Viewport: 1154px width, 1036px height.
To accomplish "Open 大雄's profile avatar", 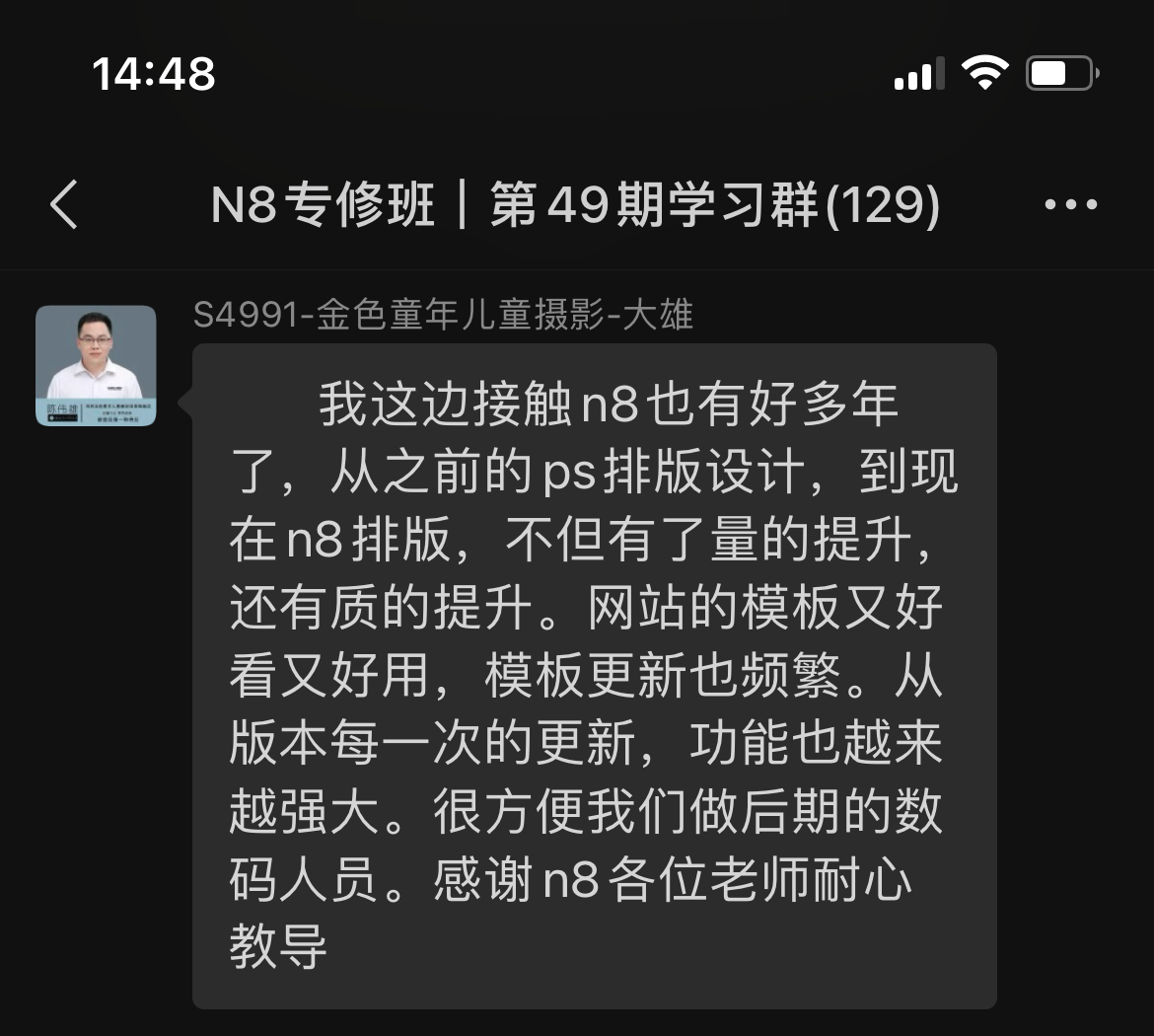I will (96, 366).
